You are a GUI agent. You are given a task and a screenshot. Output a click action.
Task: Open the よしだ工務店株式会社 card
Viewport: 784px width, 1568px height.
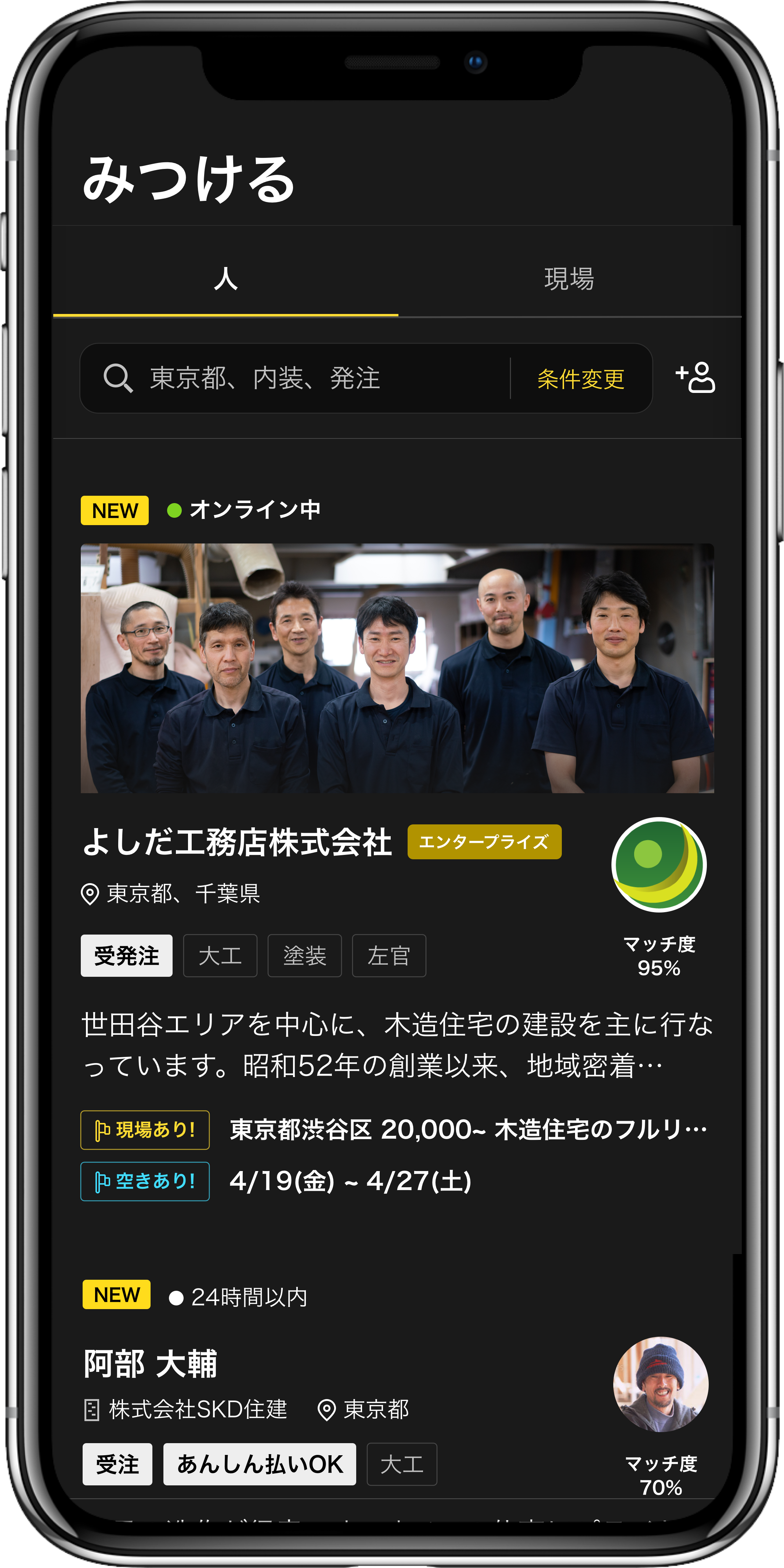(x=237, y=842)
